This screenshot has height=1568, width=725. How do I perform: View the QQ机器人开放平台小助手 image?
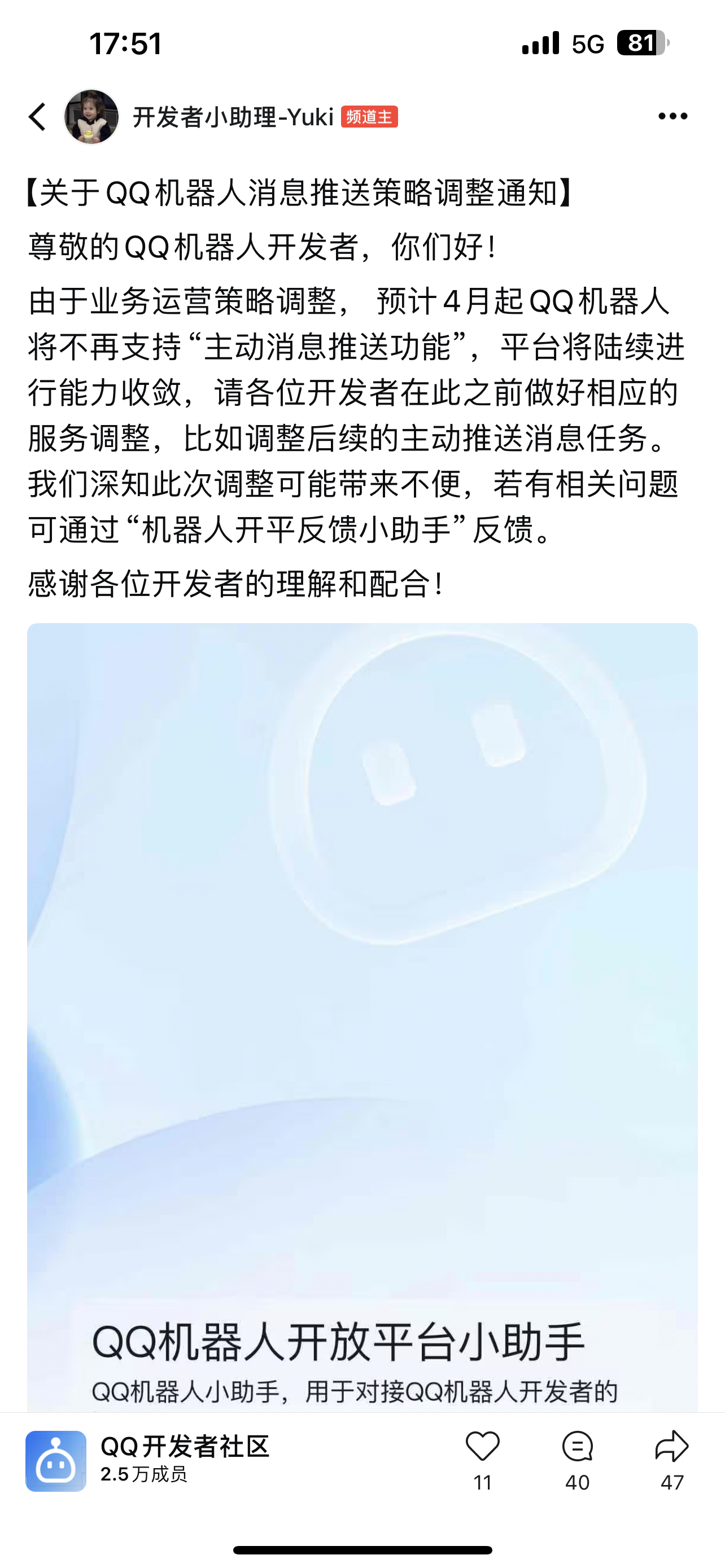(x=362, y=1017)
